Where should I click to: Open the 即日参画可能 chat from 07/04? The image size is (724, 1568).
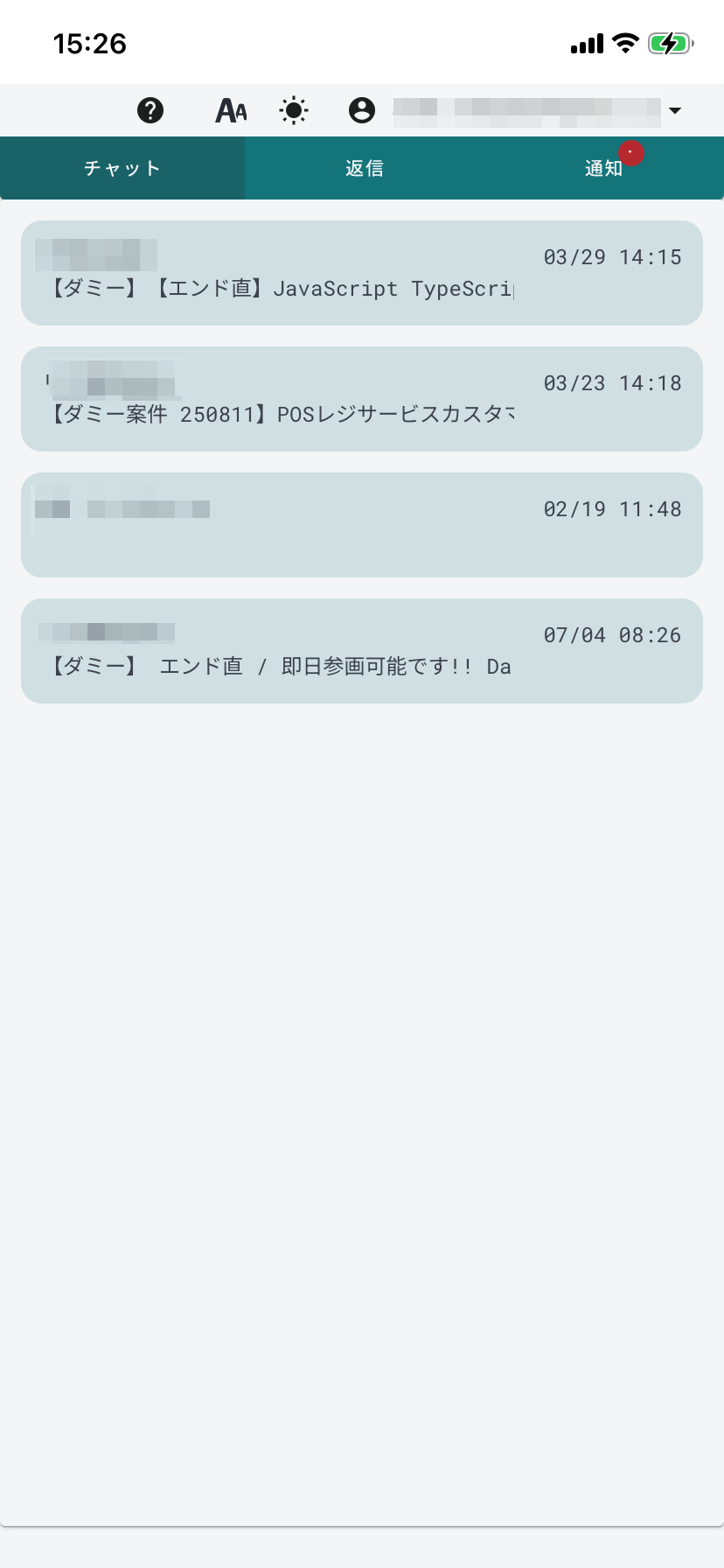[362, 651]
